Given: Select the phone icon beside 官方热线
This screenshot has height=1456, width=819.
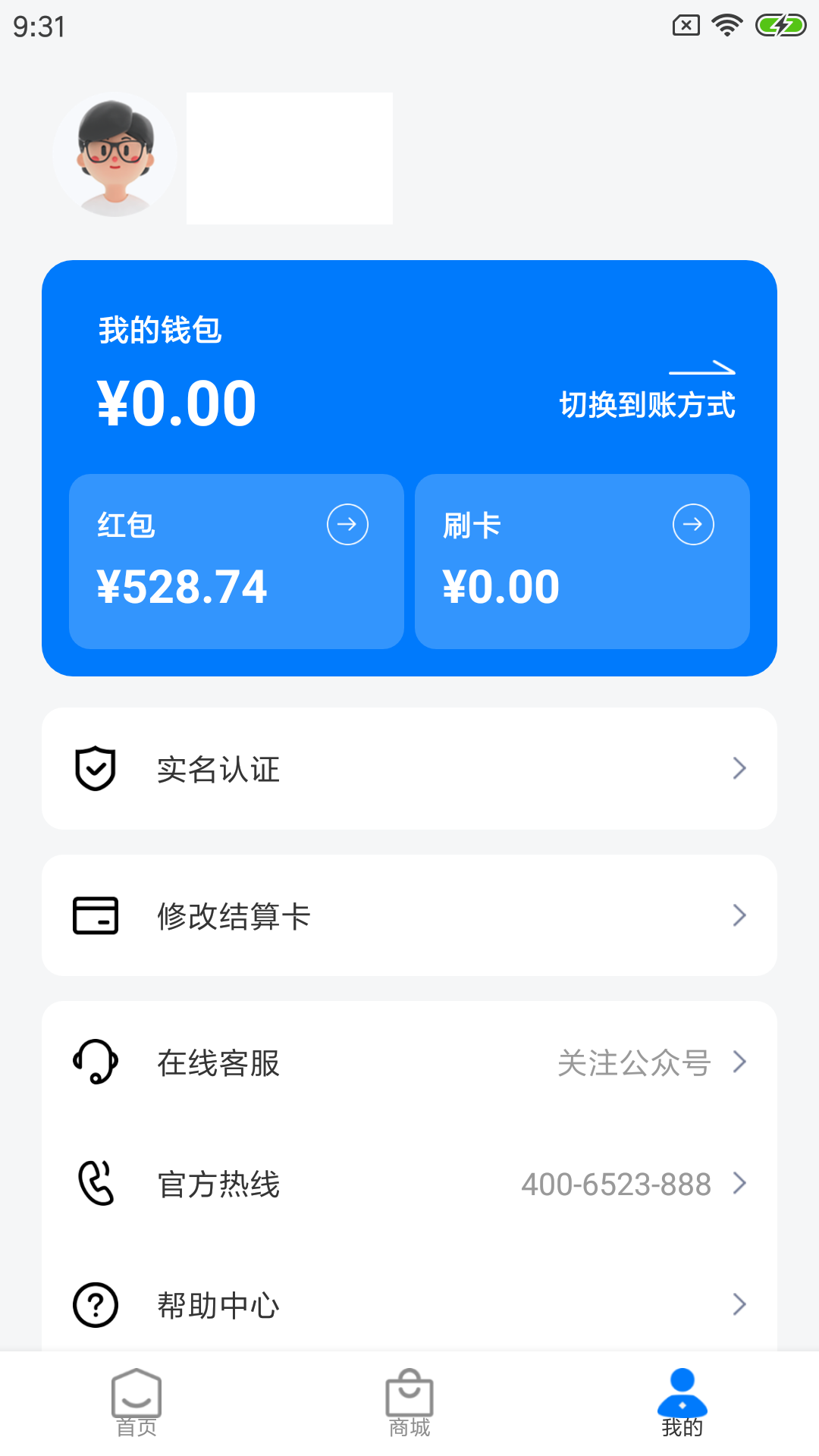Looking at the screenshot, I should (94, 1183).
